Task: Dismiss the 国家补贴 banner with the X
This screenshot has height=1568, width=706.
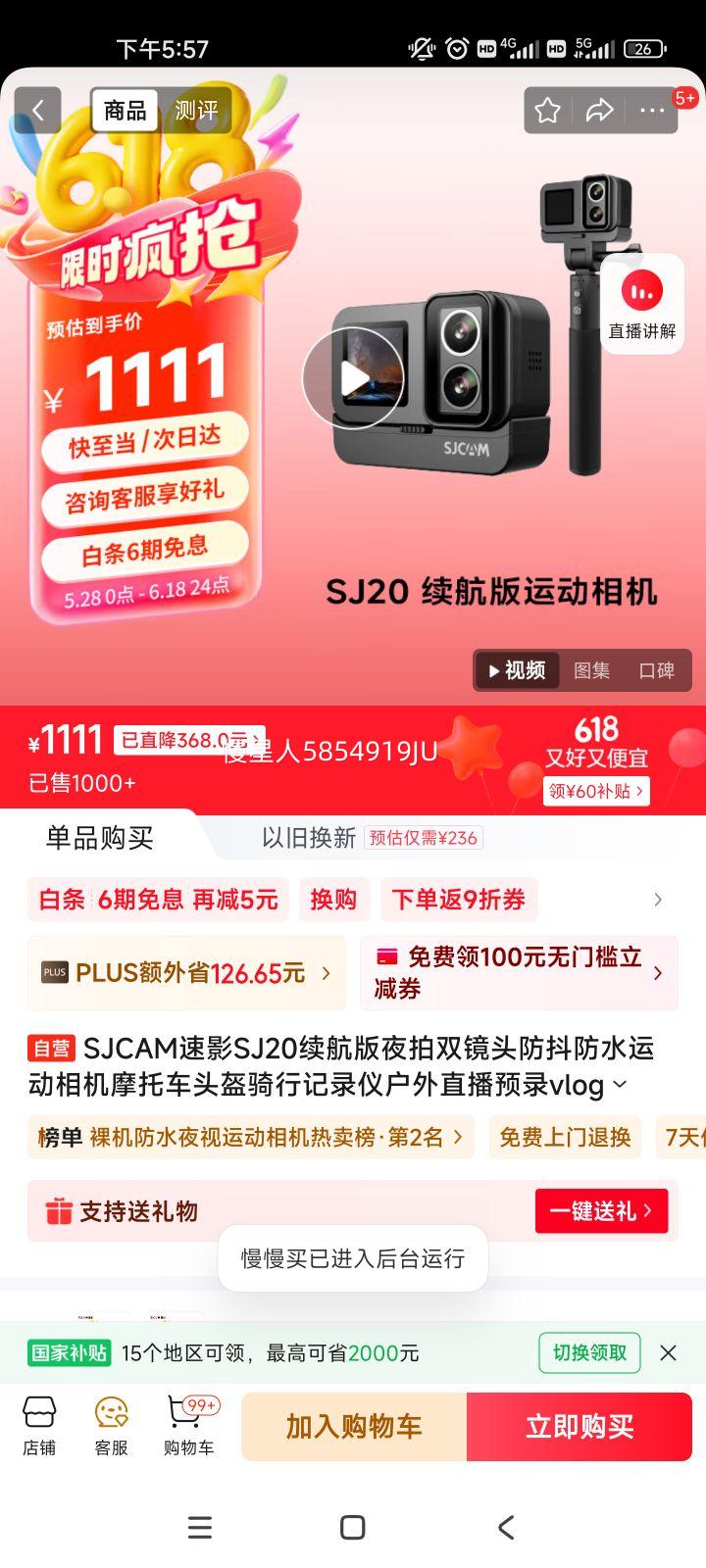Action: coord(669,1352)
